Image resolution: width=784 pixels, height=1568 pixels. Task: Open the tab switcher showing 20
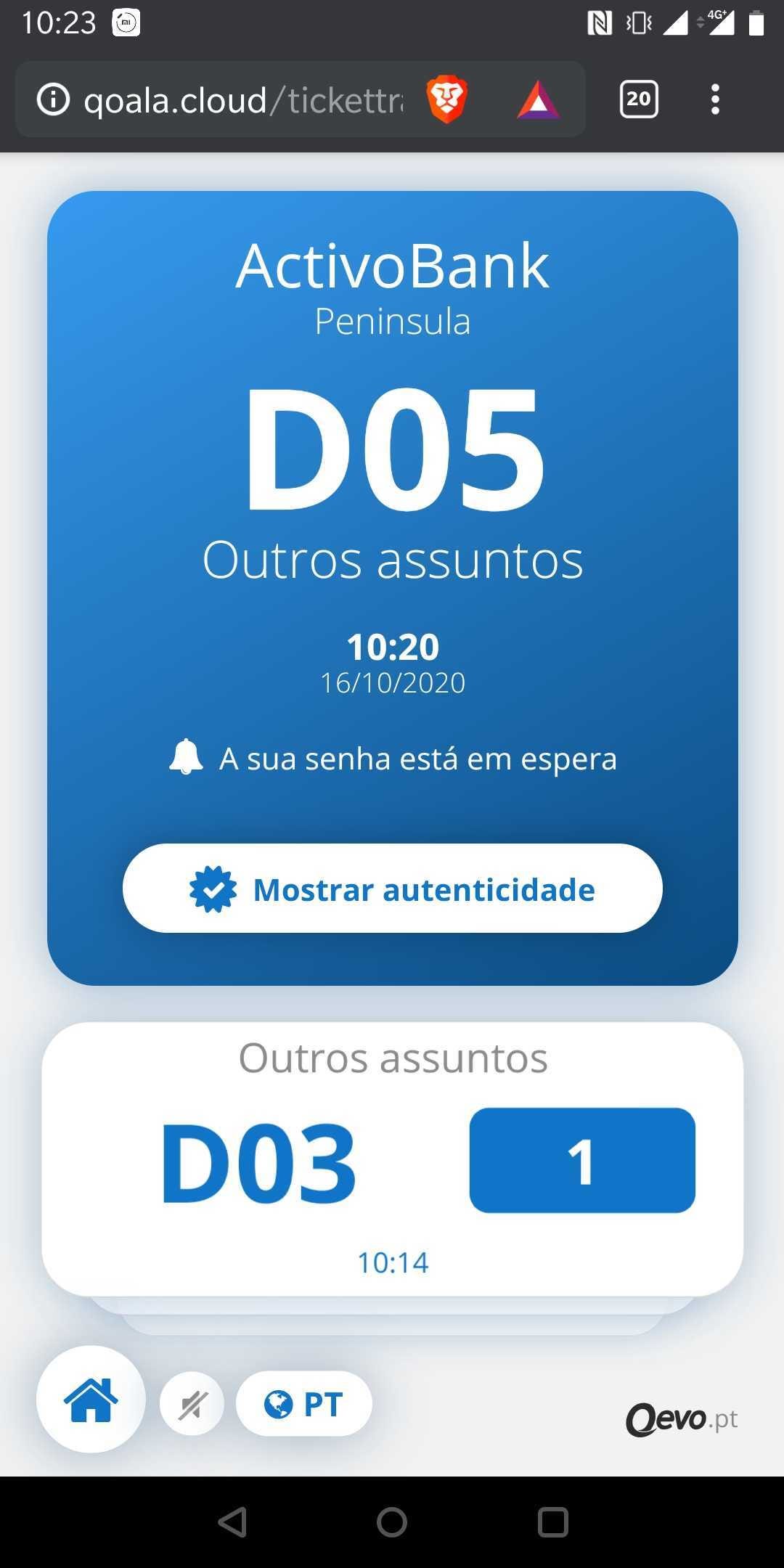click(639, 99)
